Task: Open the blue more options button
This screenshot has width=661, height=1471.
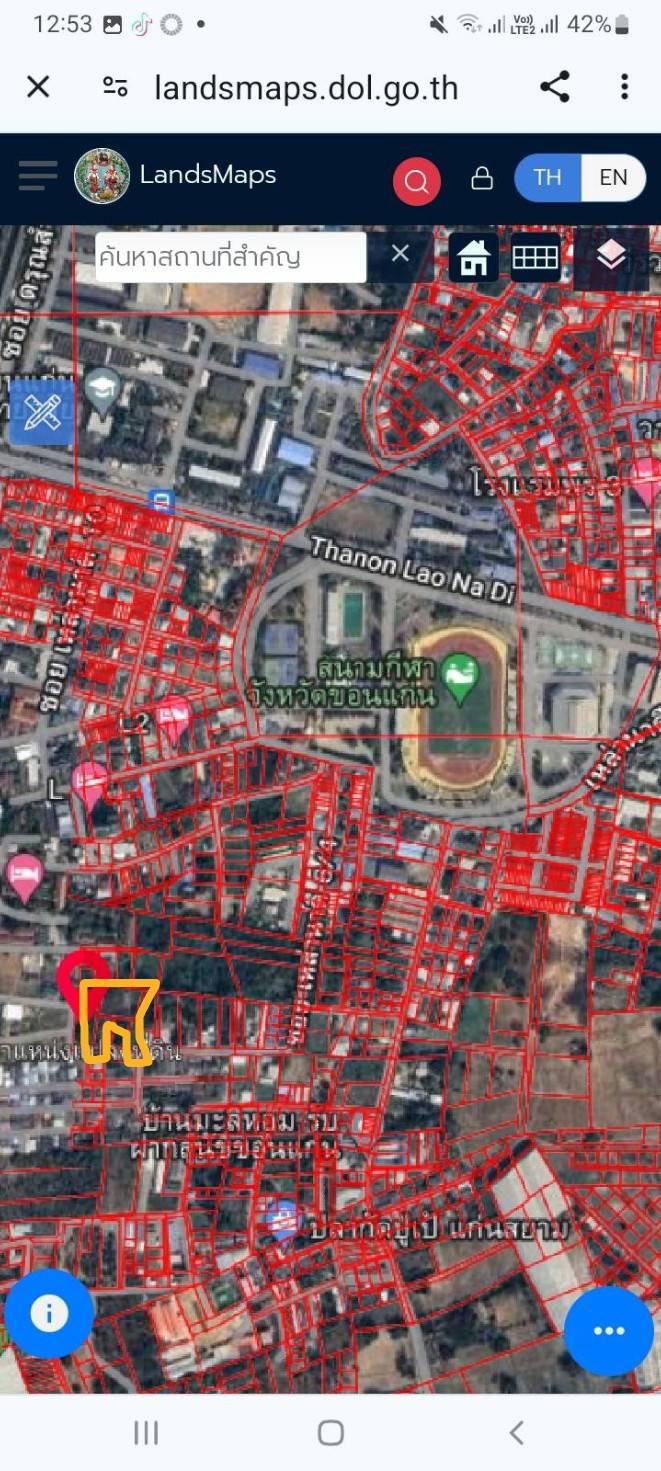Action: click(608, 1331)
